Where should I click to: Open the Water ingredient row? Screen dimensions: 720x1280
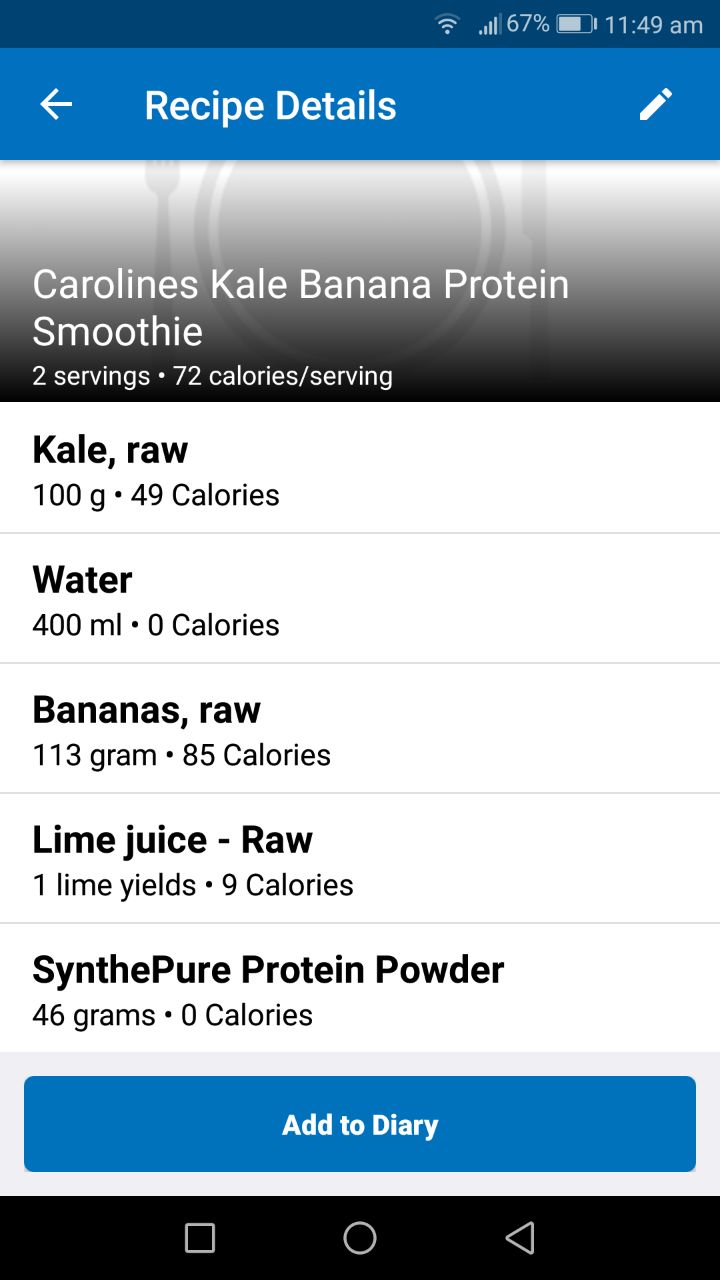pyautogui.click(x=360, y=598)
